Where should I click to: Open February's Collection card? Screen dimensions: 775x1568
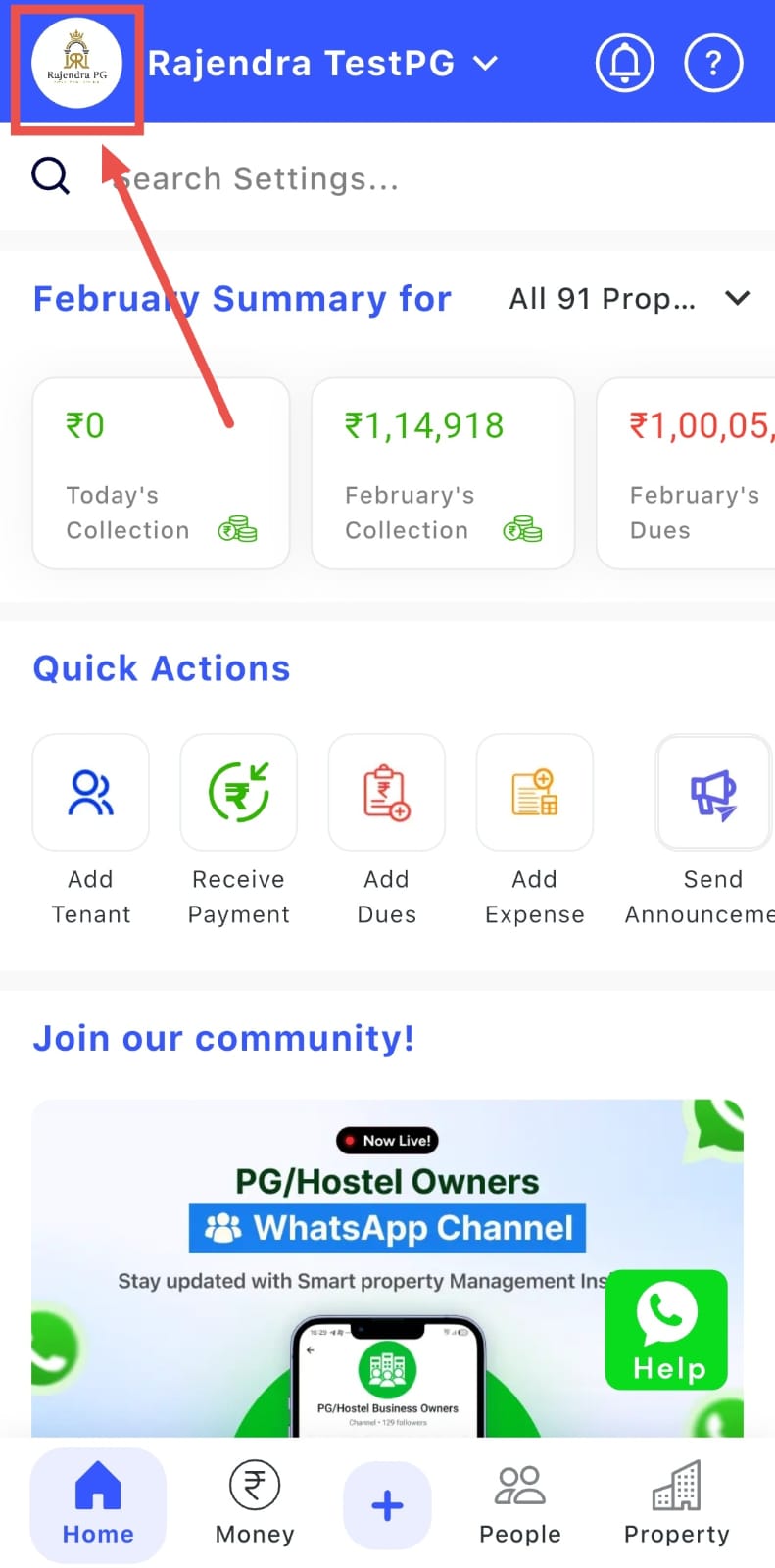click(x=442, y=473)
